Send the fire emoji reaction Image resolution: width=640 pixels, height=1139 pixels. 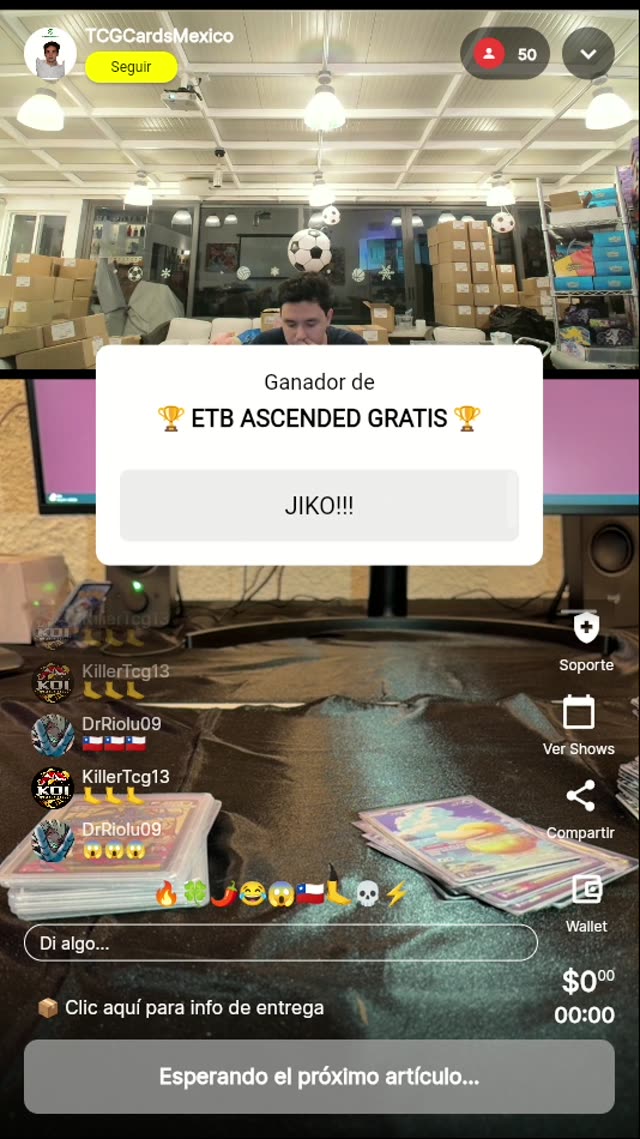point(167,894)
